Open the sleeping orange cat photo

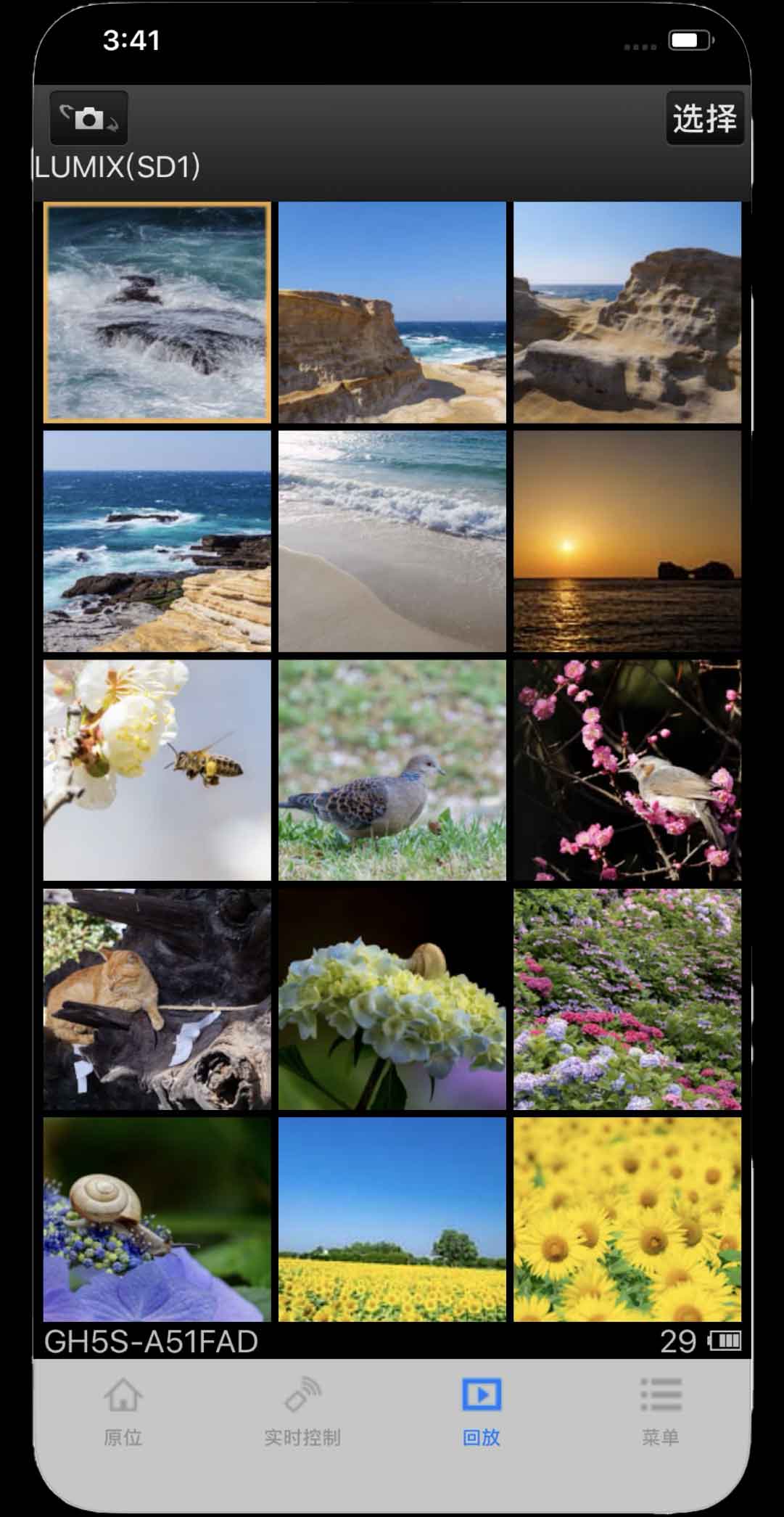[157, 999]
